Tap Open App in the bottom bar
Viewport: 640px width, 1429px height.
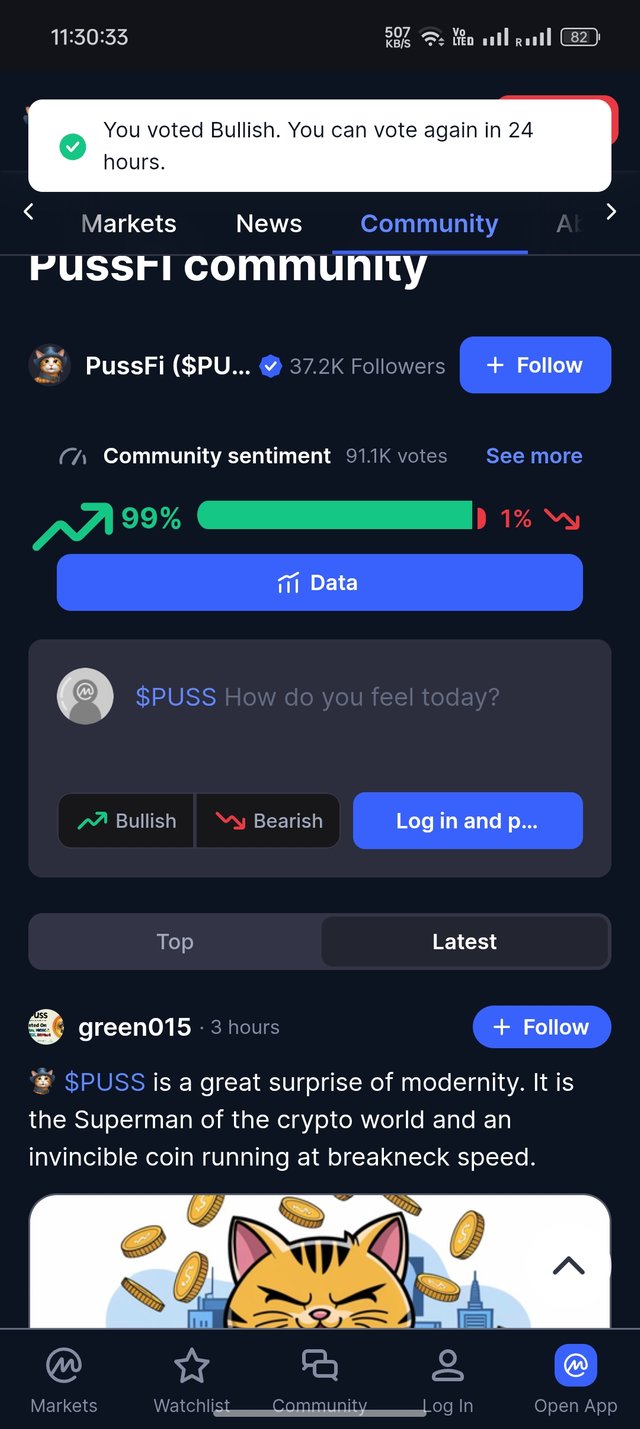[x=575, y=1380]
